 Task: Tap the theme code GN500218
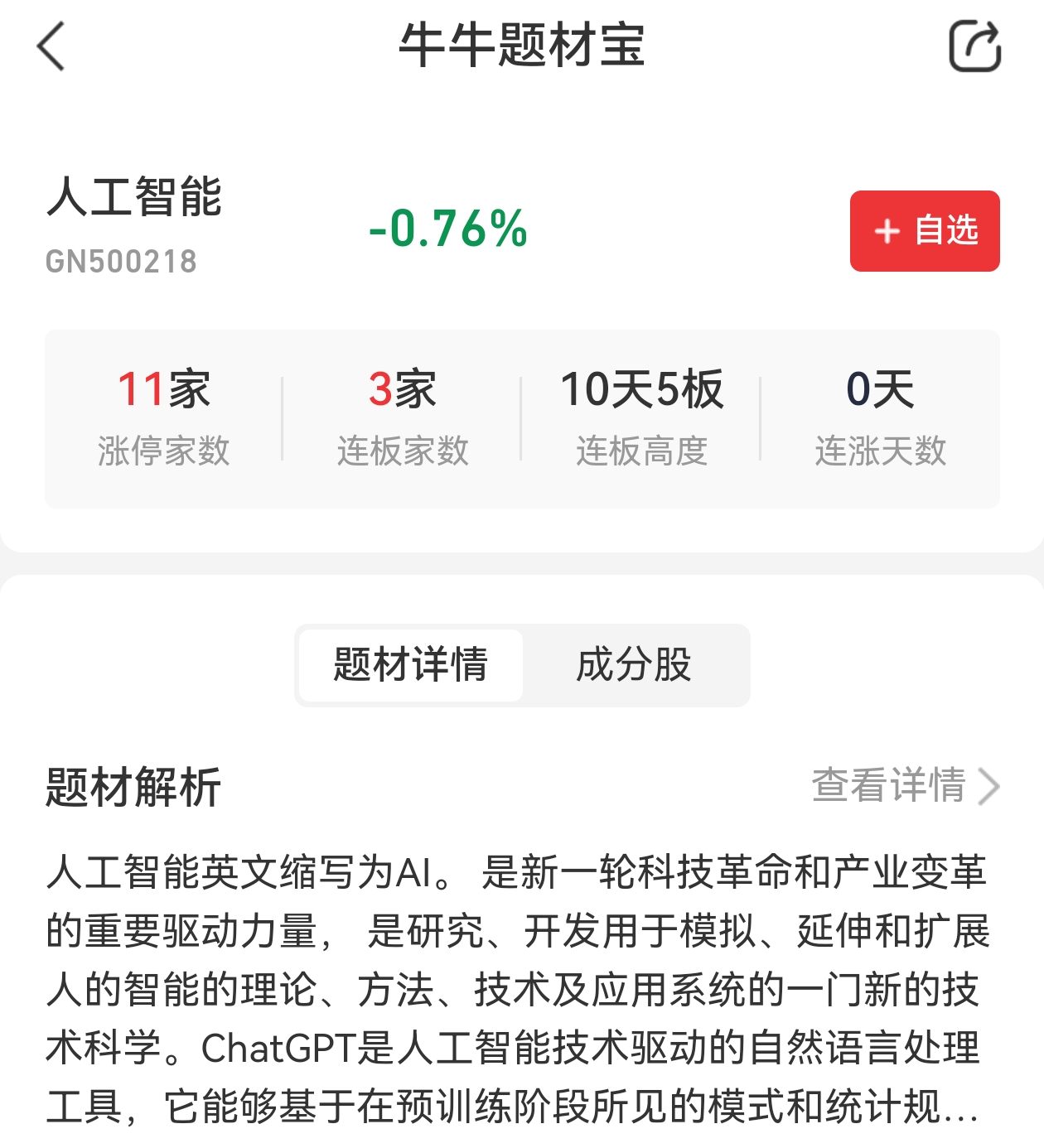pos(121,261)
